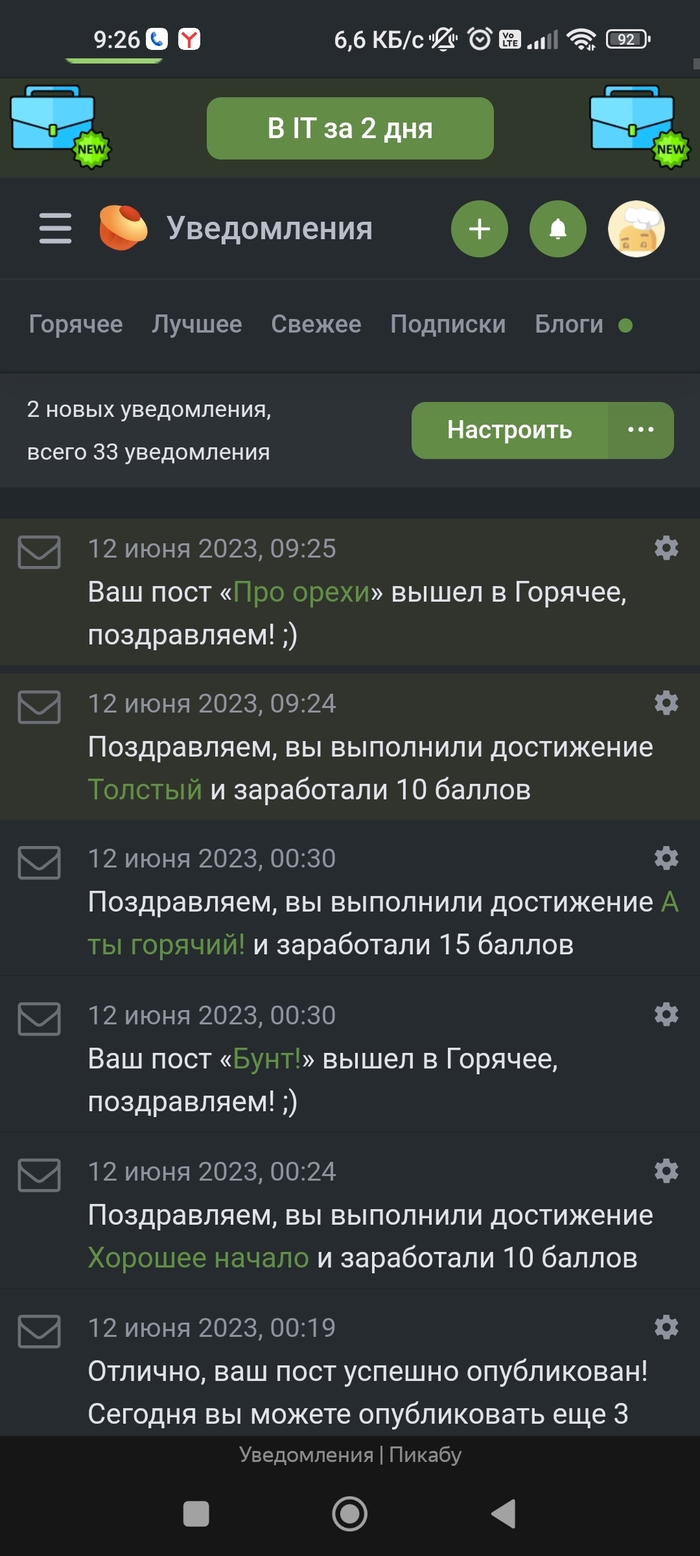Open the notifications bell
Image resolution: width=700 pixels, height=1556 pixels.
[x=557, y=229]
